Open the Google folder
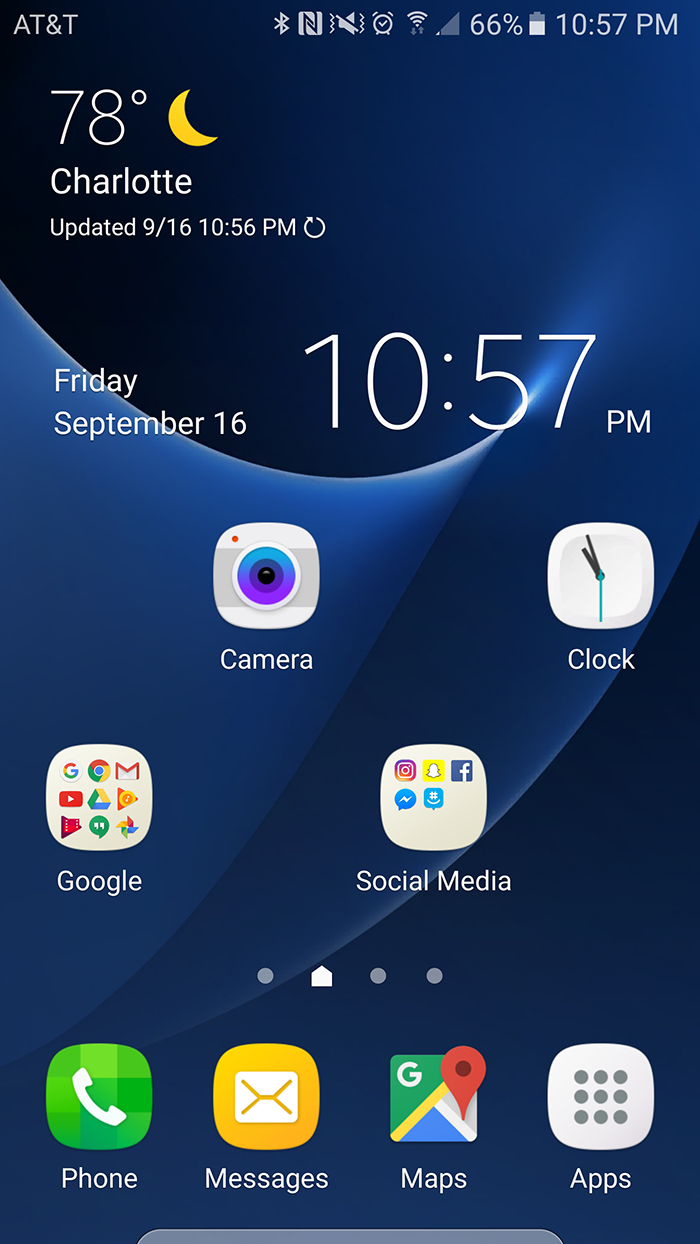Screen dimensions: 700x1244 point(99,798)
